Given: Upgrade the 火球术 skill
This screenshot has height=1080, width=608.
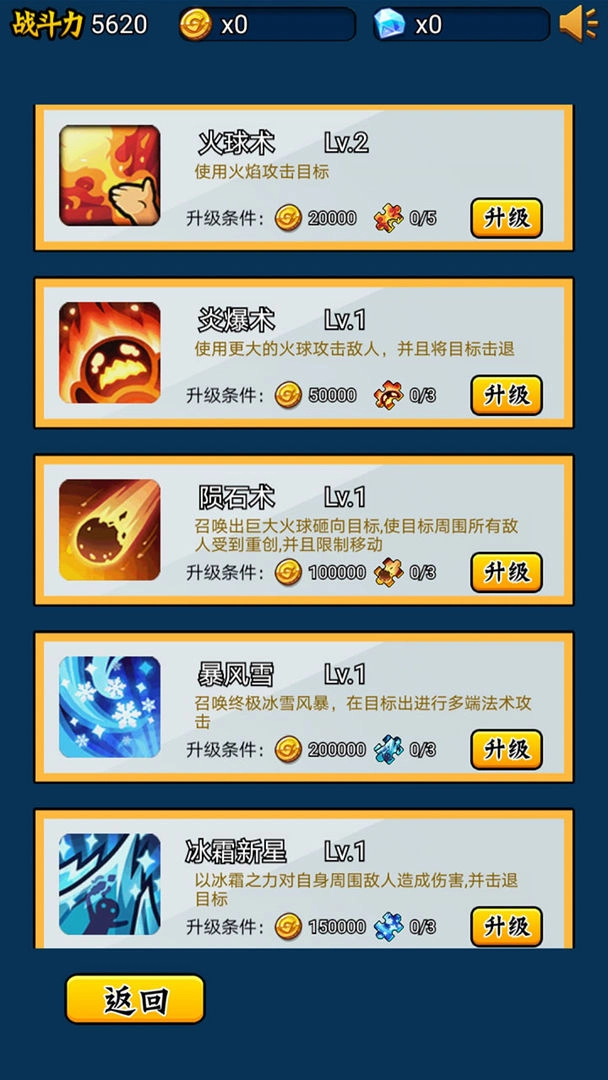Looking at the screenshot, I should (x=506, y=218).
